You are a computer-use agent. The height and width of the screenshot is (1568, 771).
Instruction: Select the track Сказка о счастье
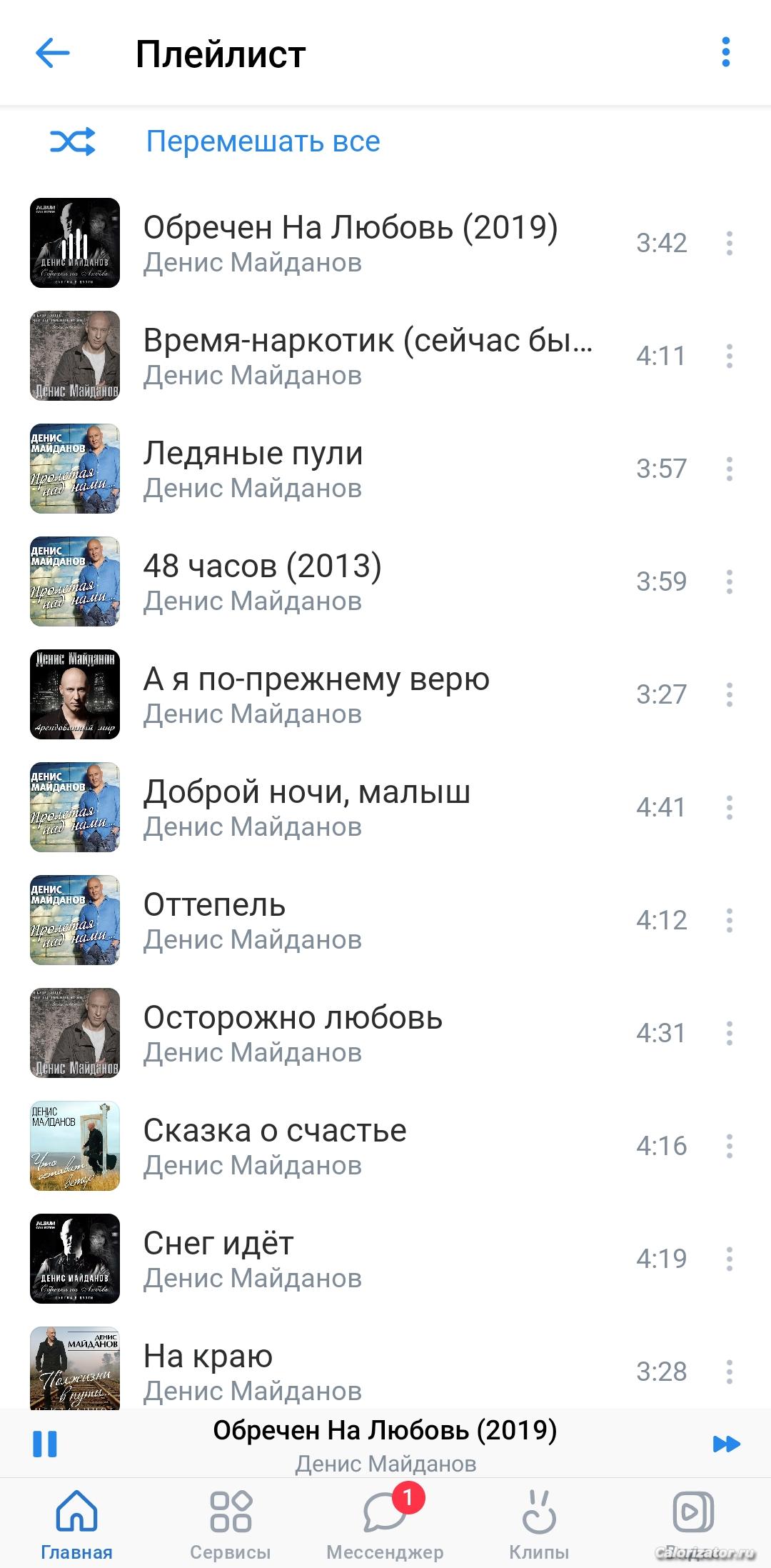(385, 1146)
